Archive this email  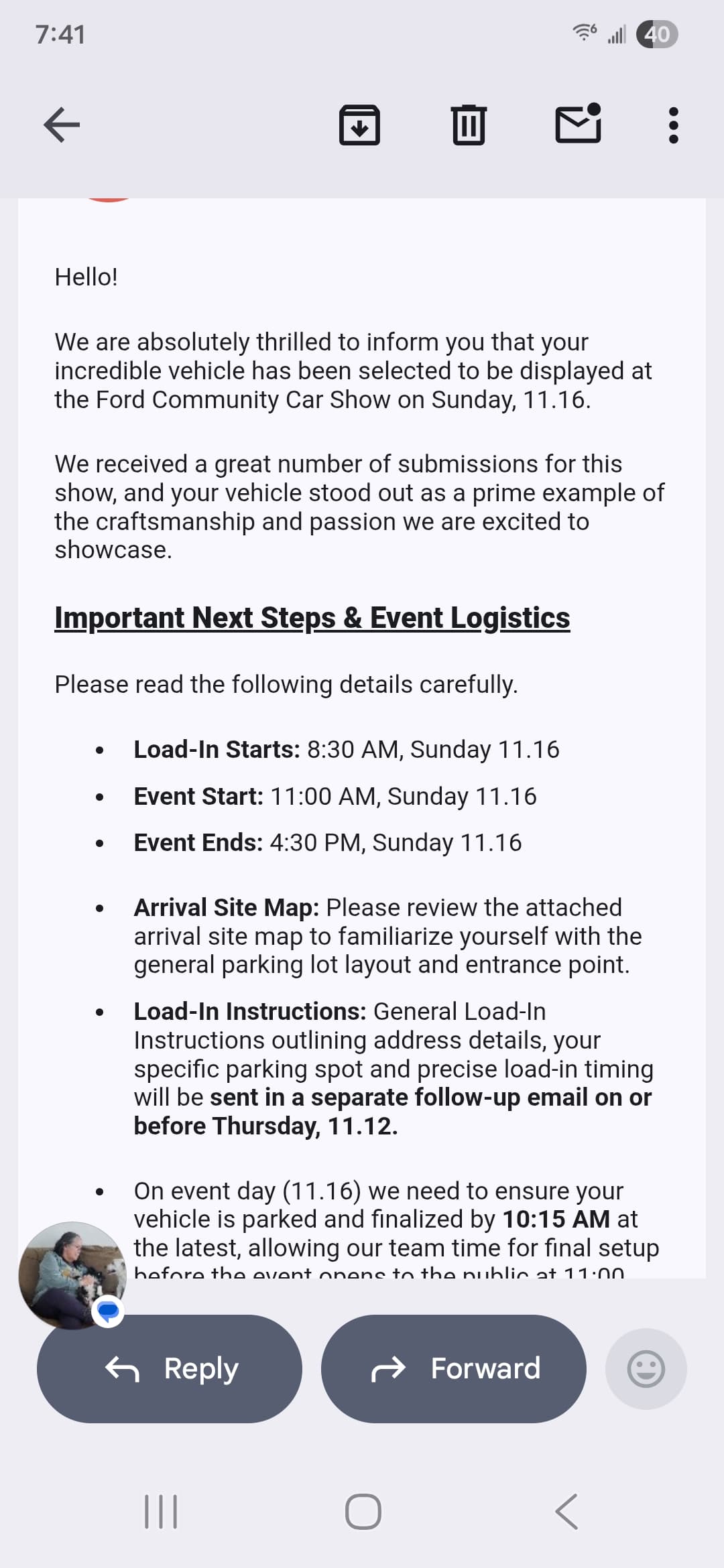(359, 125)
